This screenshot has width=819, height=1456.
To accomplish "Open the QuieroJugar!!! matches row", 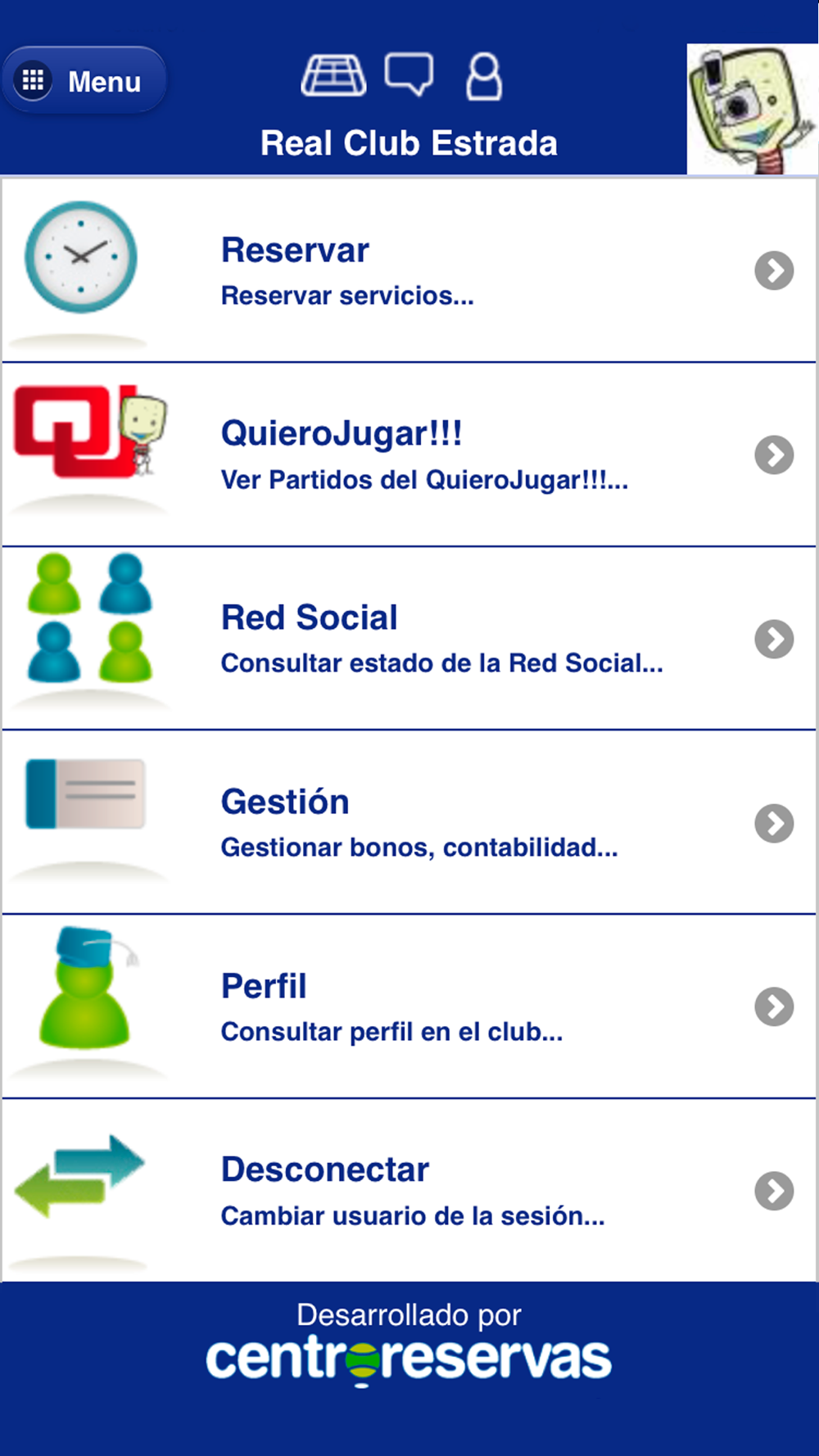I will click(409, 454).
